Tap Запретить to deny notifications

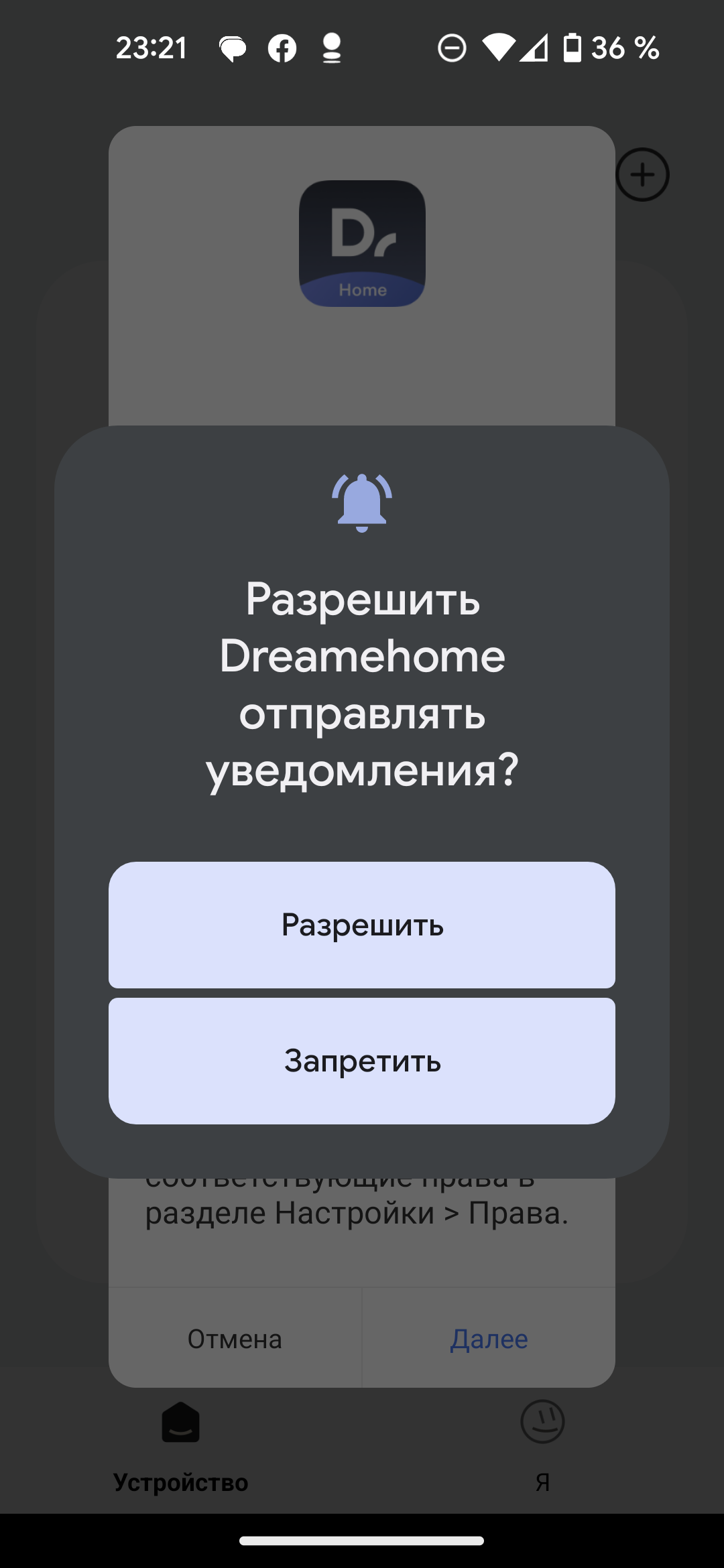(x=362, y=1061)
